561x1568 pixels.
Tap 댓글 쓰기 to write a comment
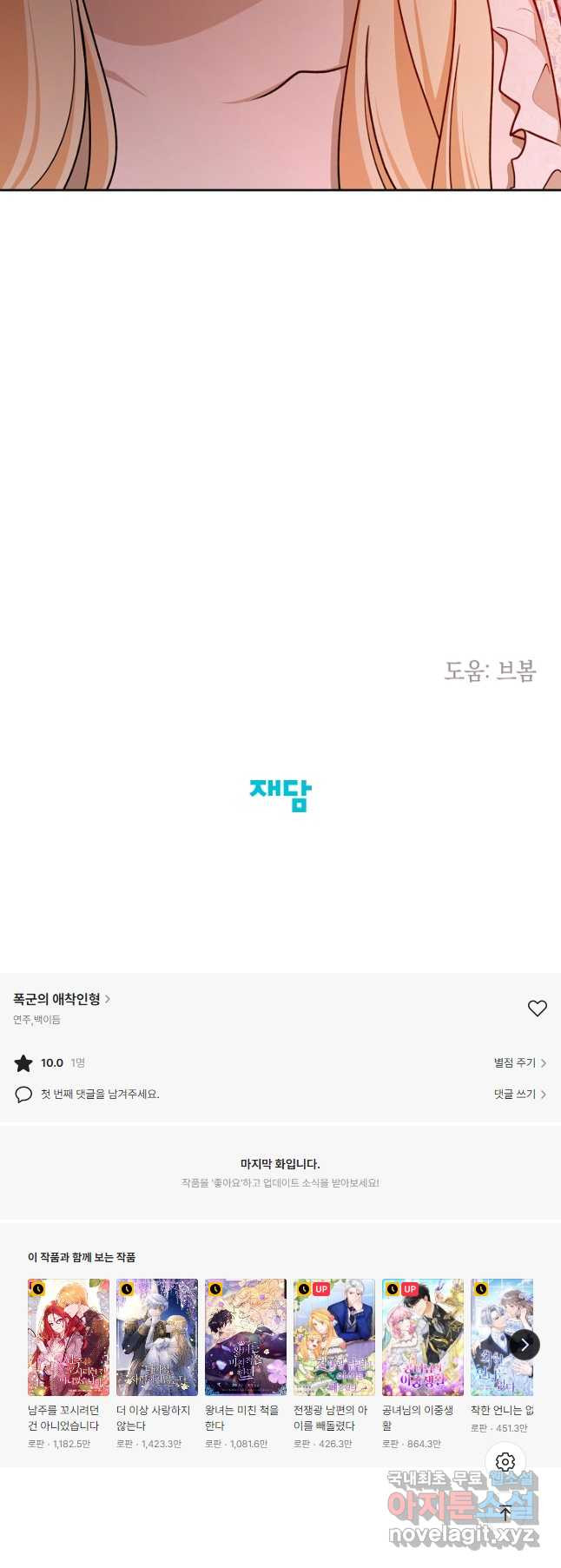[519, 1095]
